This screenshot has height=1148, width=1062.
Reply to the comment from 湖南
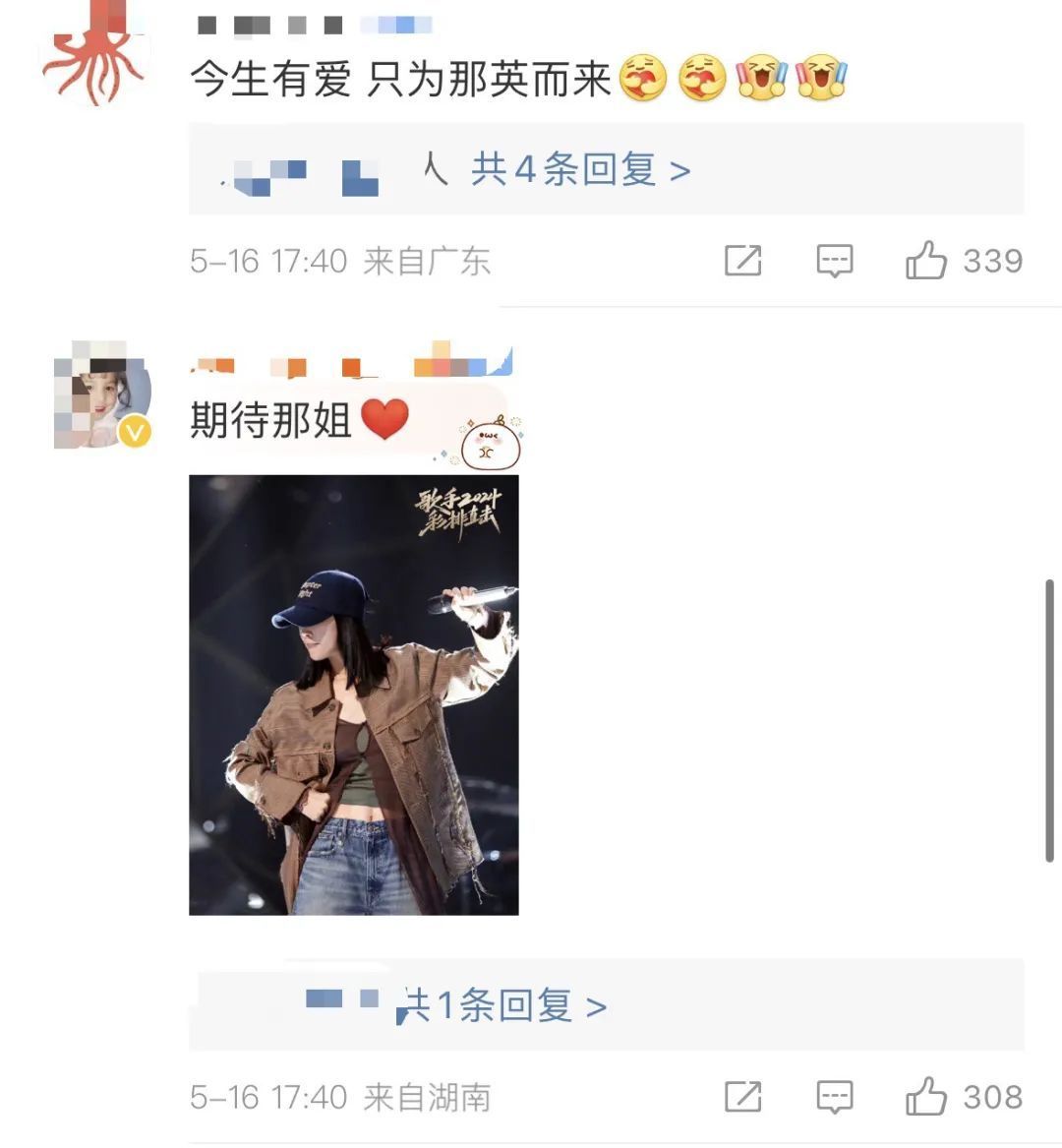tap(834, 1097)
